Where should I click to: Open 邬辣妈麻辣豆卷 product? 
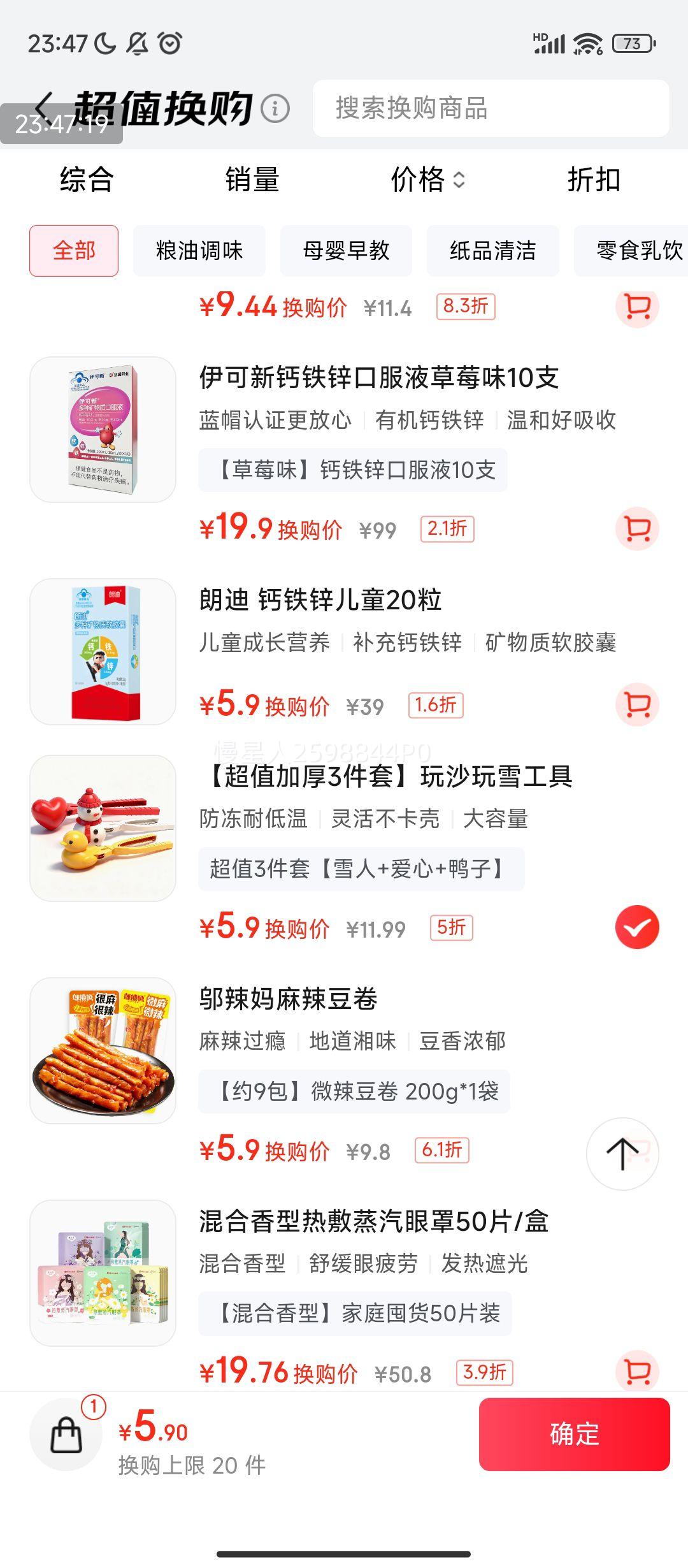click(x=288, y=999)
